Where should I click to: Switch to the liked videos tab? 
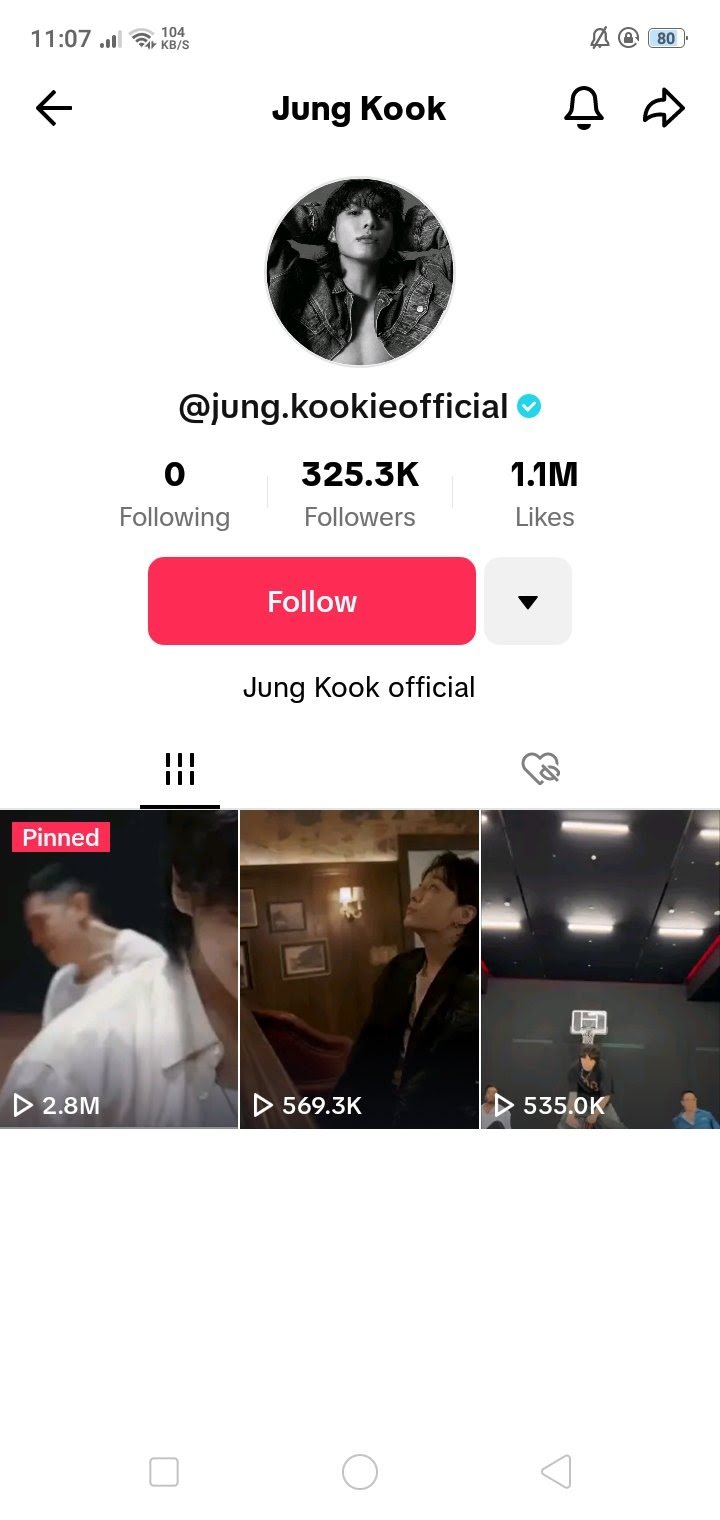[x=540, y=769]
